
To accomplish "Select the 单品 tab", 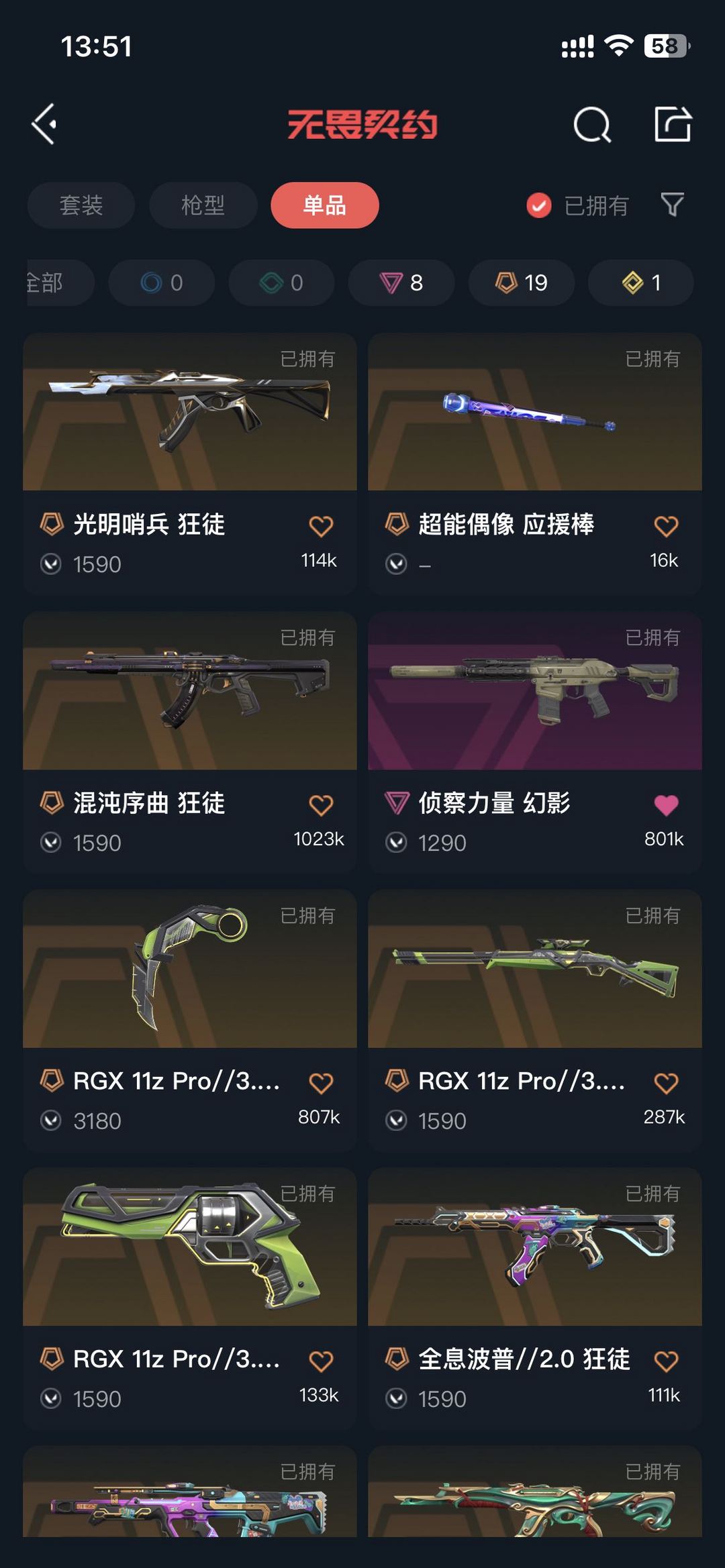I will (x=324, y=205).
